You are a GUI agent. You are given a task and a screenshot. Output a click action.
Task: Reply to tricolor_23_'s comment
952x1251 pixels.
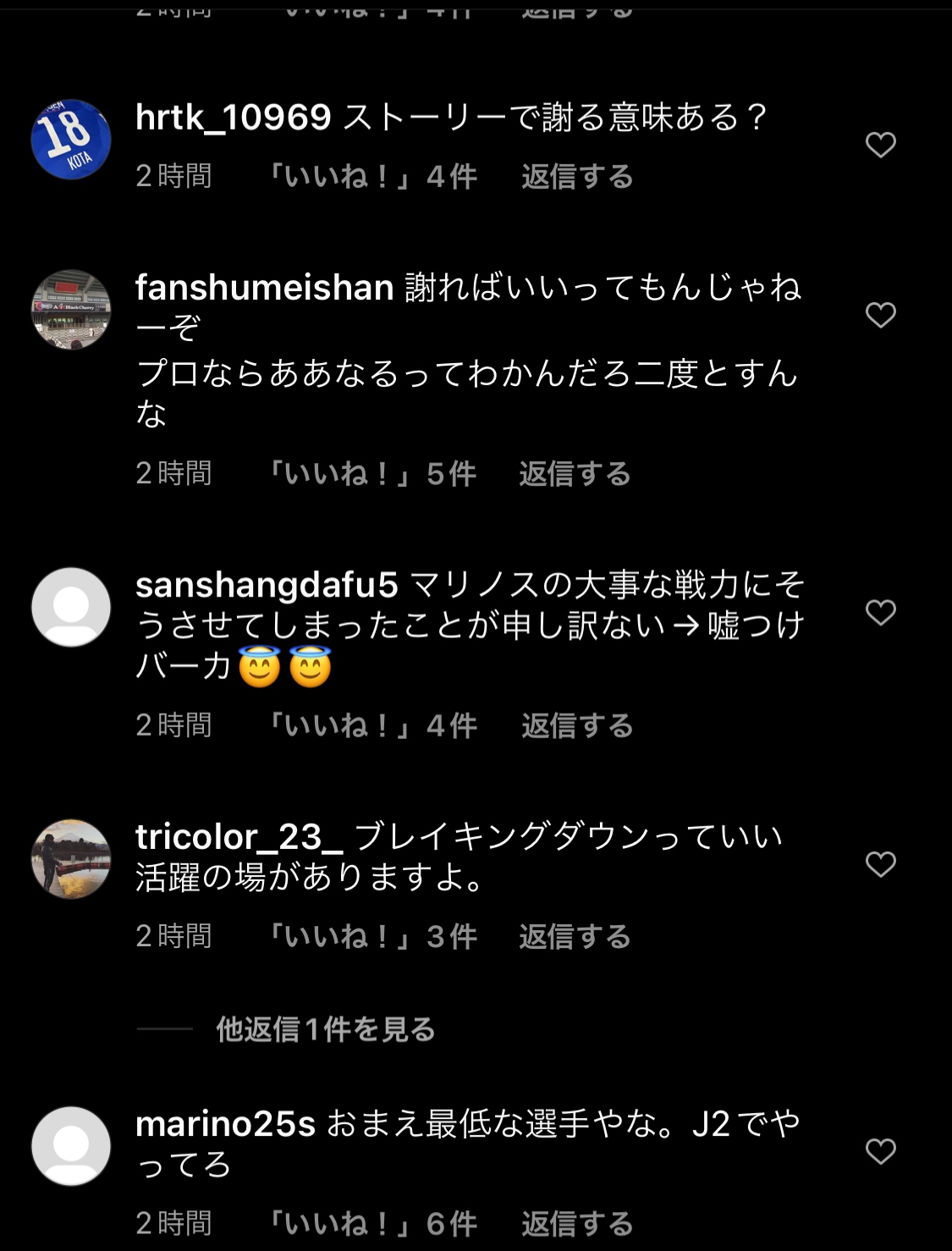[575, 937]
